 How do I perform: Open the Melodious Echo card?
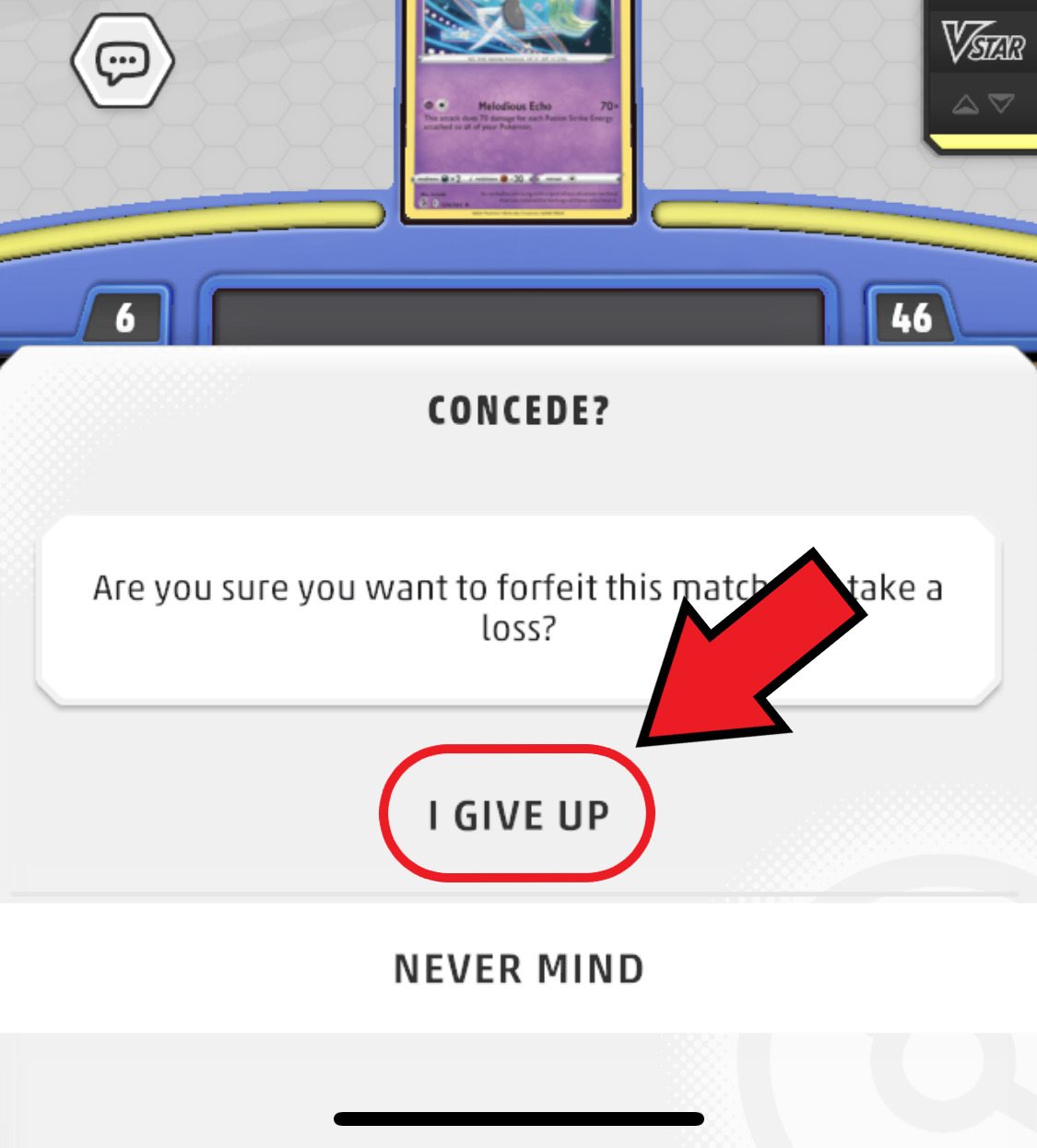(x=519, y=109)
